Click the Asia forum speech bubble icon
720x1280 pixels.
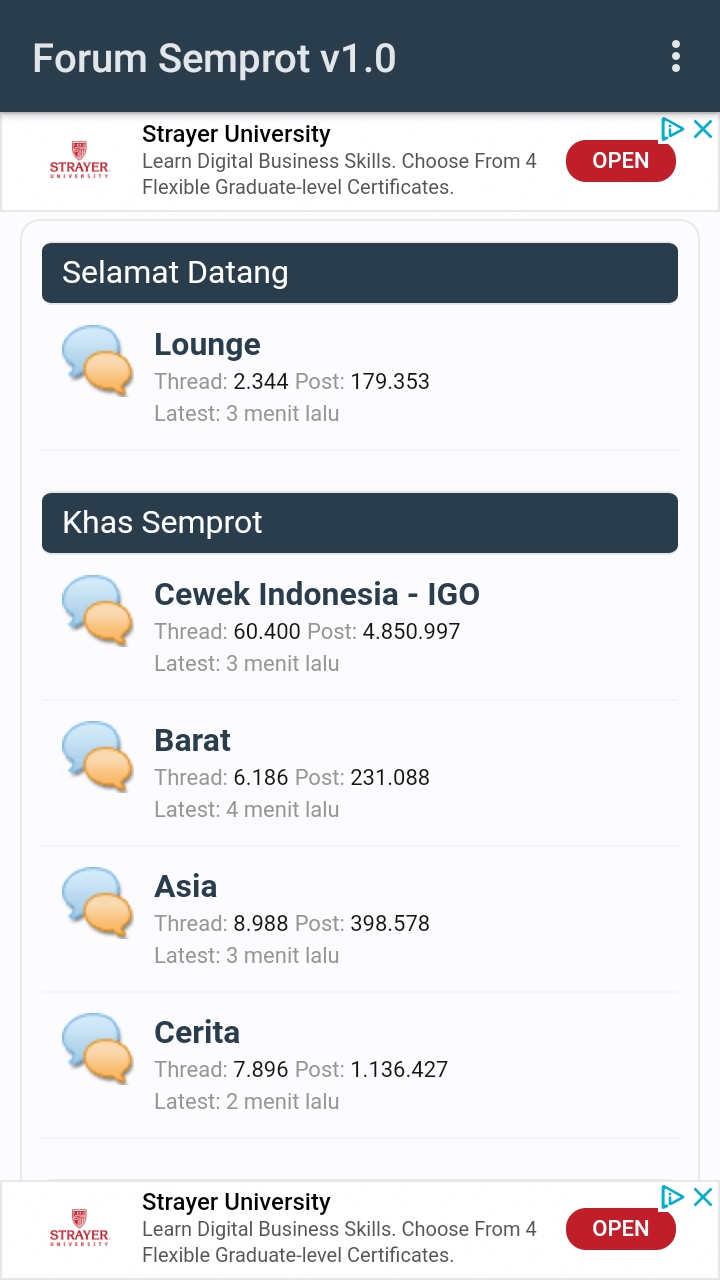(x=97, y=903)
